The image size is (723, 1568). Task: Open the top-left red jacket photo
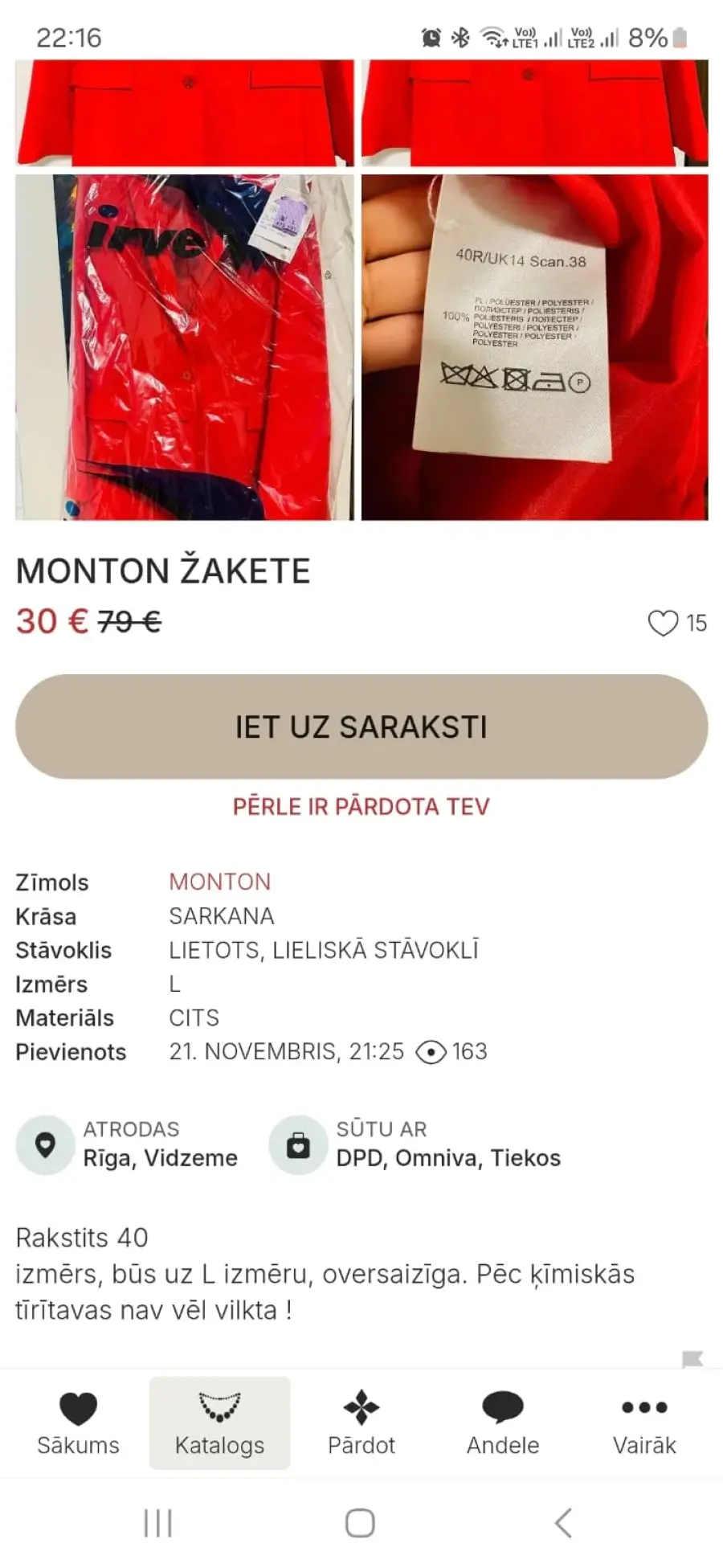pyautogui.click(x=184, y=113)
